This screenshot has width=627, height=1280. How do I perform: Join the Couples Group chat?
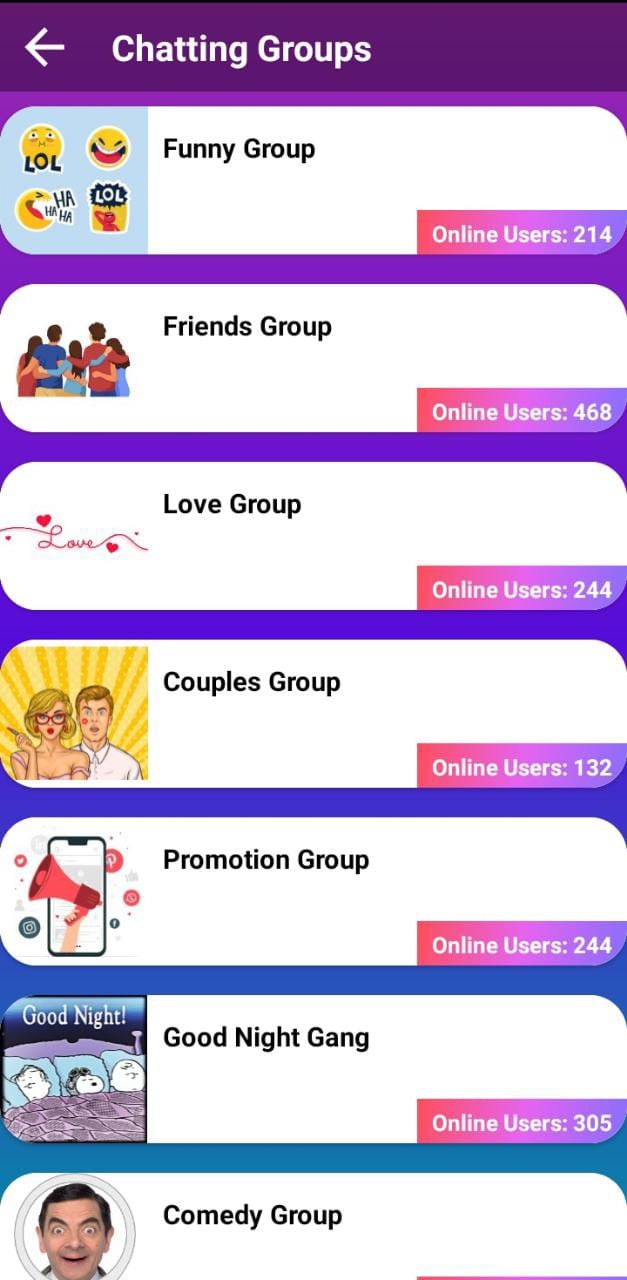[x=313, y=713]
